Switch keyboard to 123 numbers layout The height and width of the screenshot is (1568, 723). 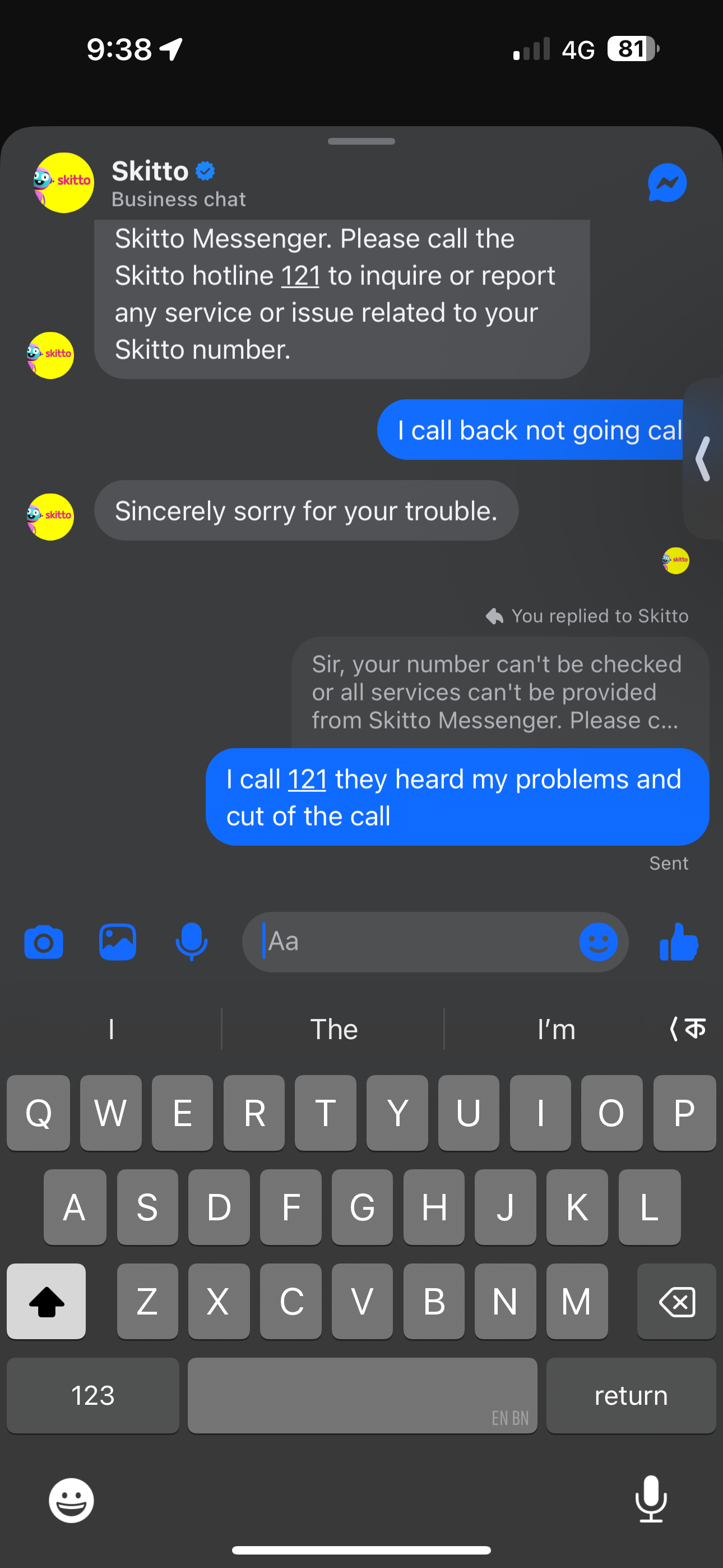point(92,1395)
